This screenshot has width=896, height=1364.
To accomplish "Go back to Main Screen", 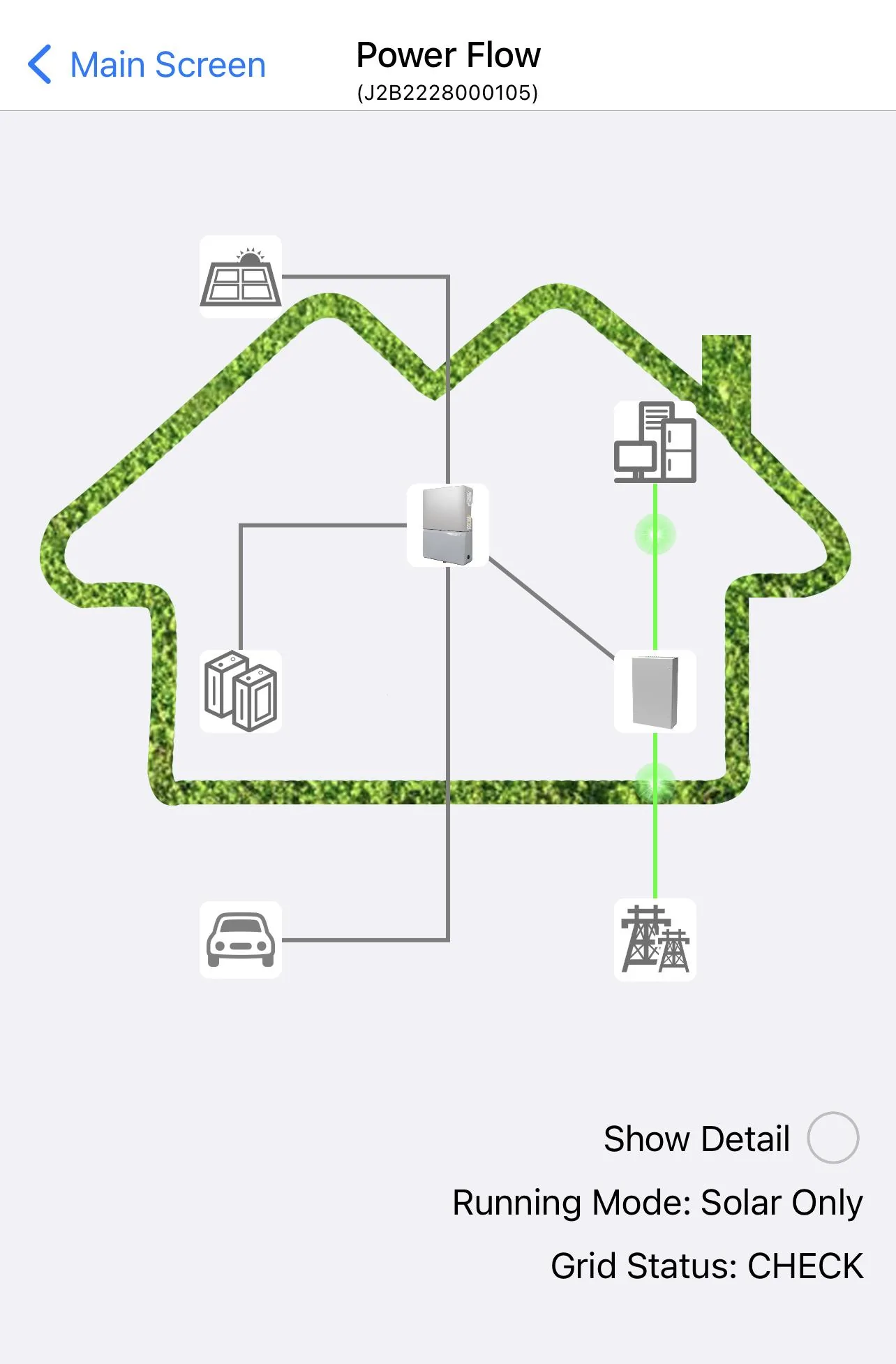I will (x=147, y=65).
